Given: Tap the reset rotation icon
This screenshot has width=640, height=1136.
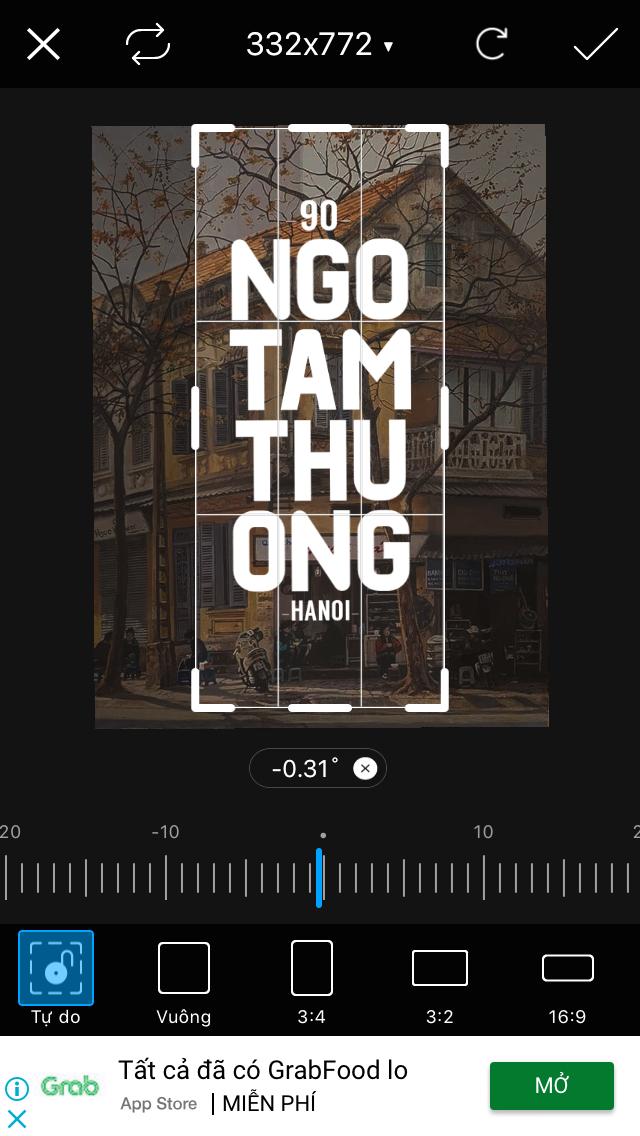Looking at the screenshot, I should pos(491,44).
